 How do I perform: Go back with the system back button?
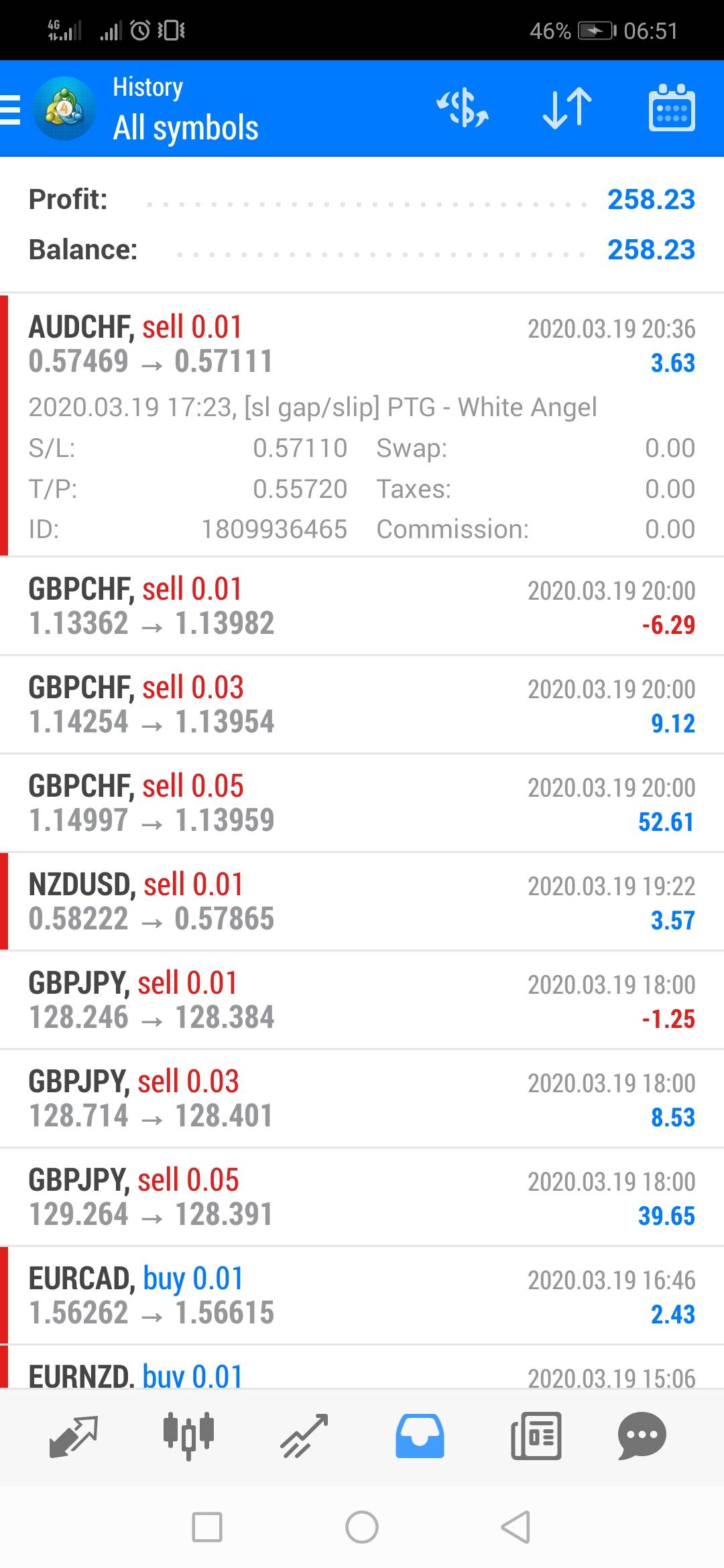[516, 1528]
